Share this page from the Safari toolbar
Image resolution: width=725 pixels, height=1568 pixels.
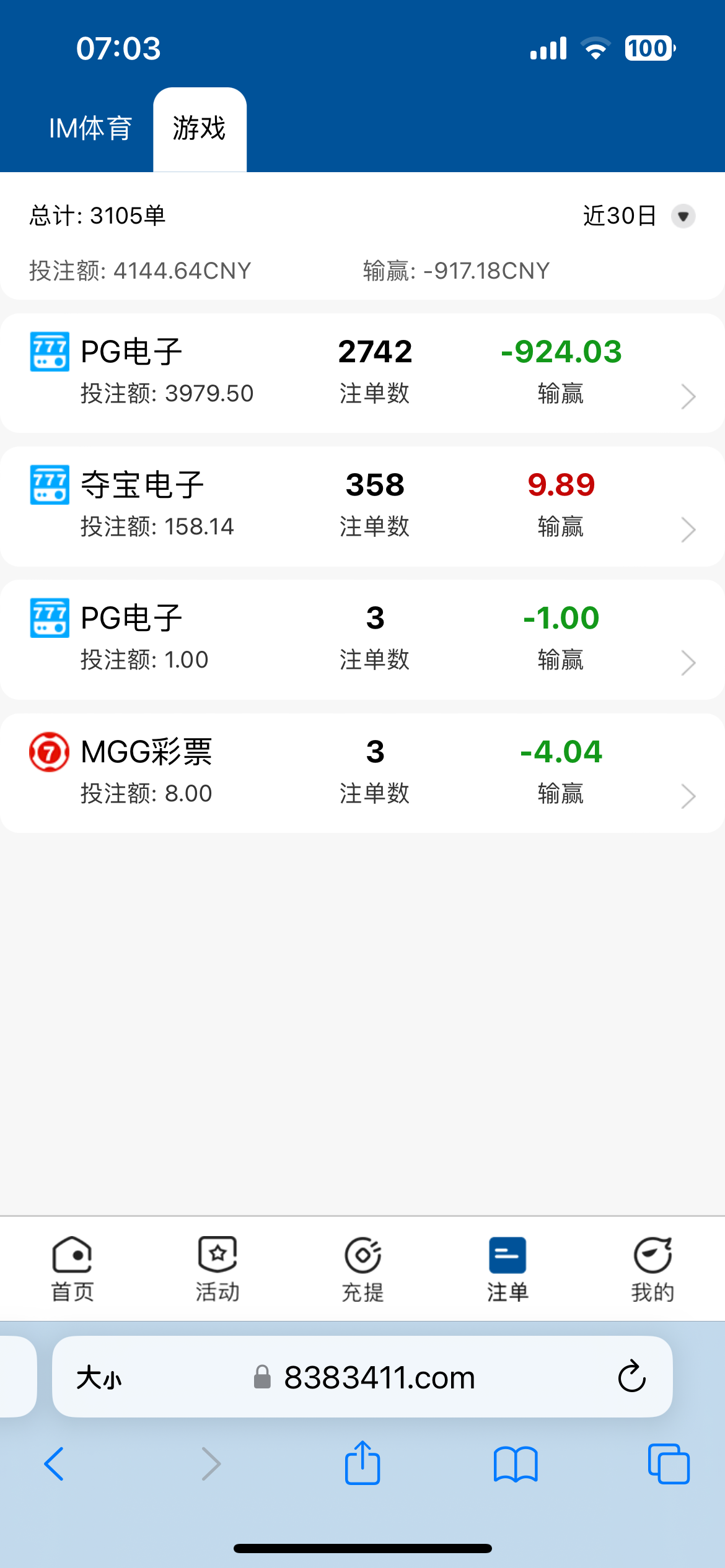tap(362, 1464)
